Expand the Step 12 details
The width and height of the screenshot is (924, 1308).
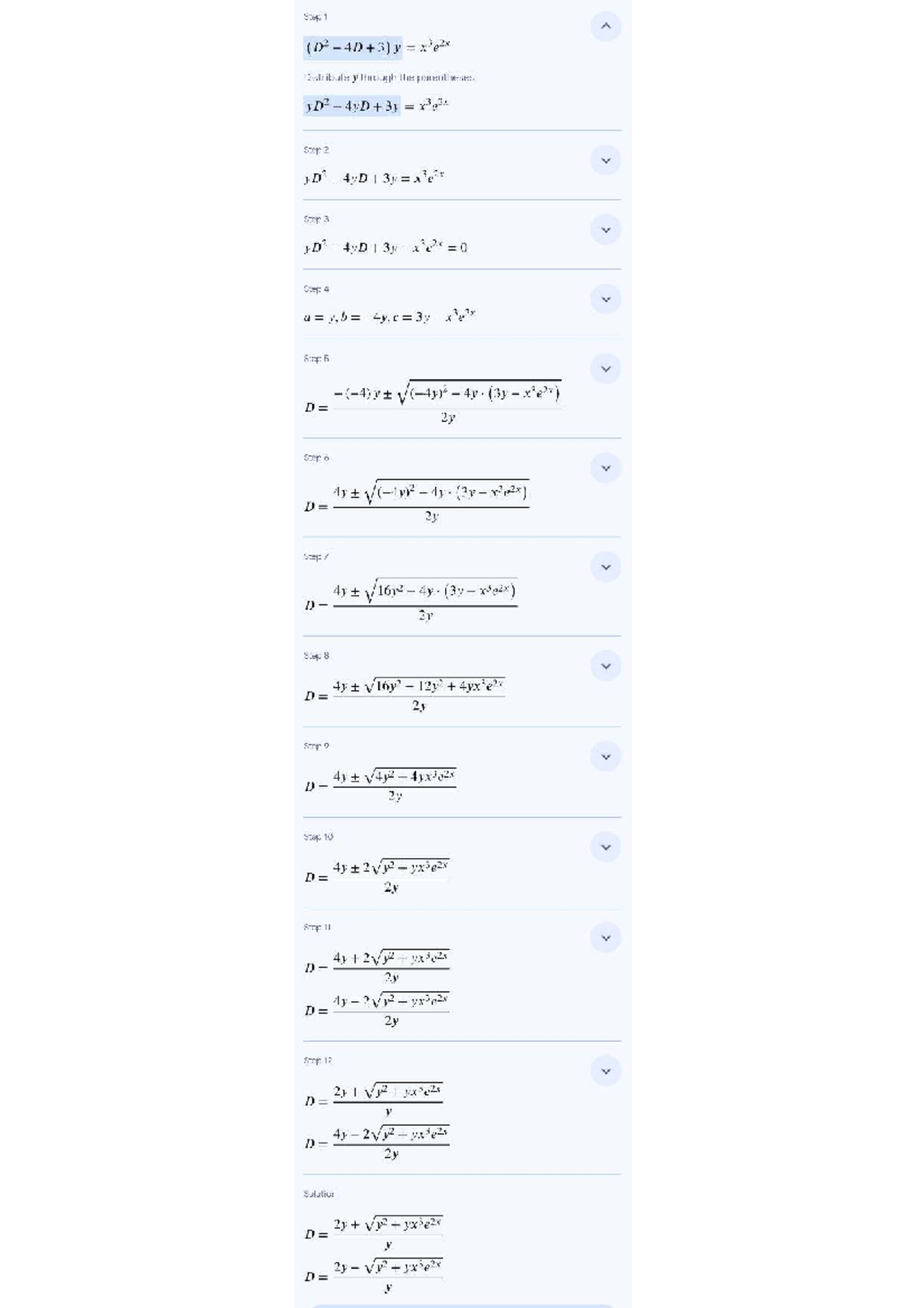tap(605, 1071)
